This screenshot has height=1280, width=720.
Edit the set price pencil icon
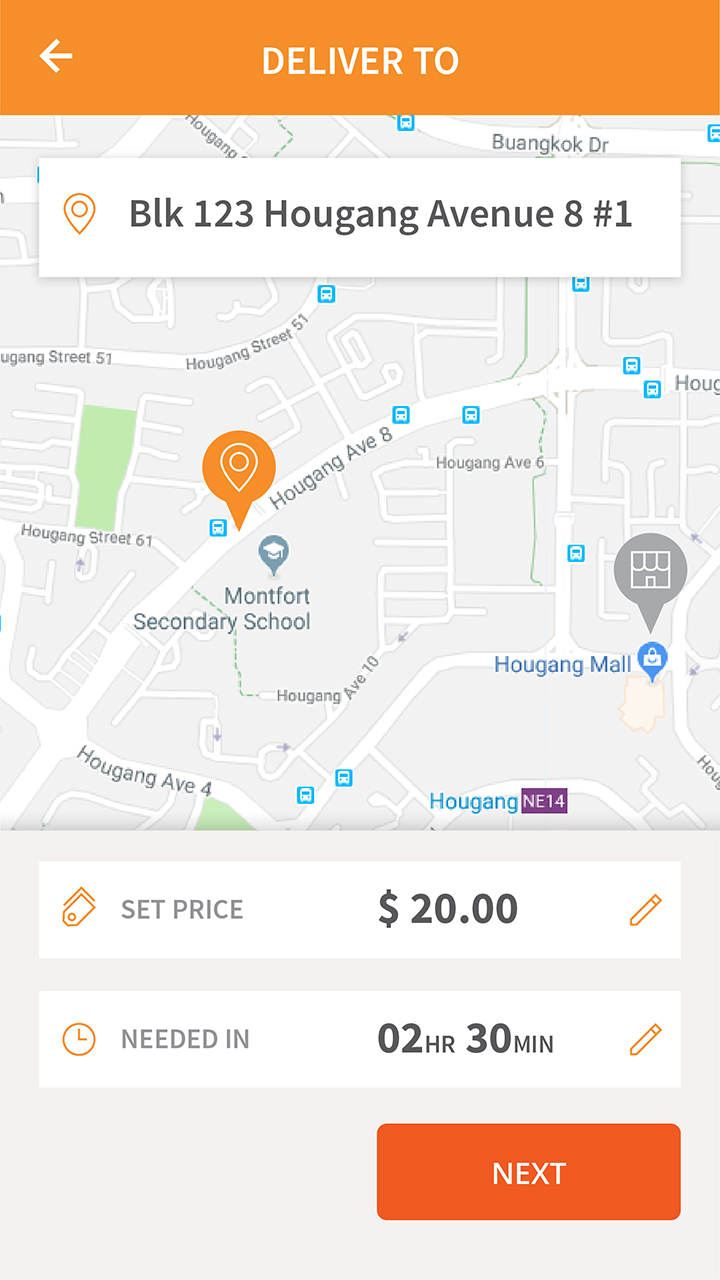point(645,910)
